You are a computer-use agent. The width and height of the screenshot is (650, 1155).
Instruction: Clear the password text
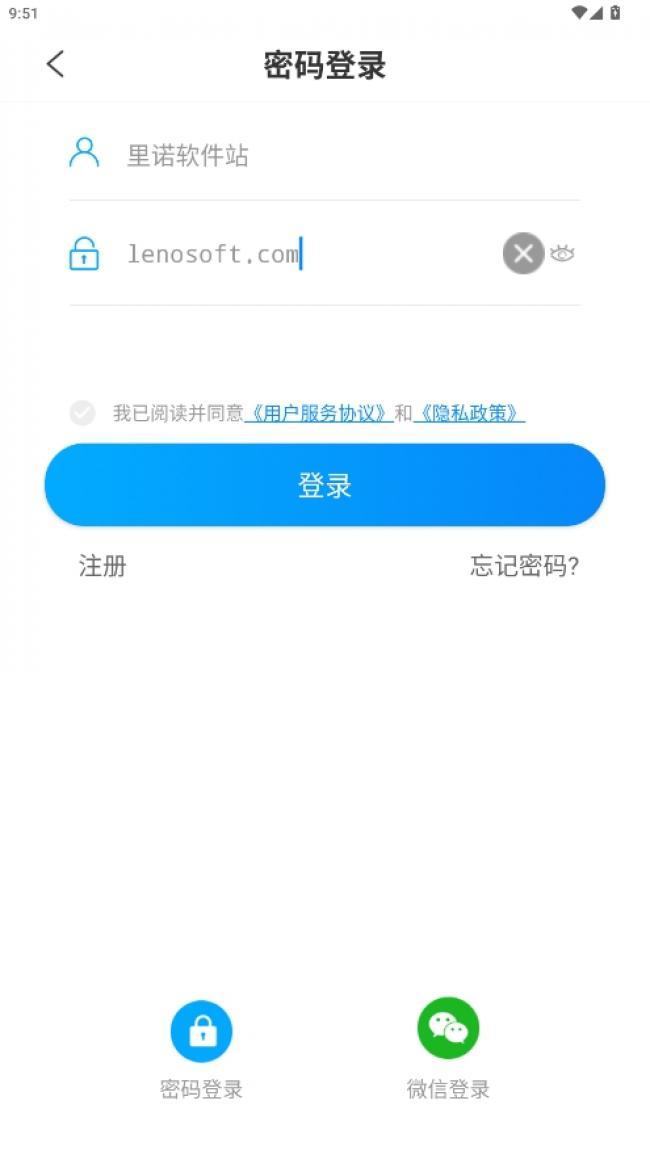(523, 253)
